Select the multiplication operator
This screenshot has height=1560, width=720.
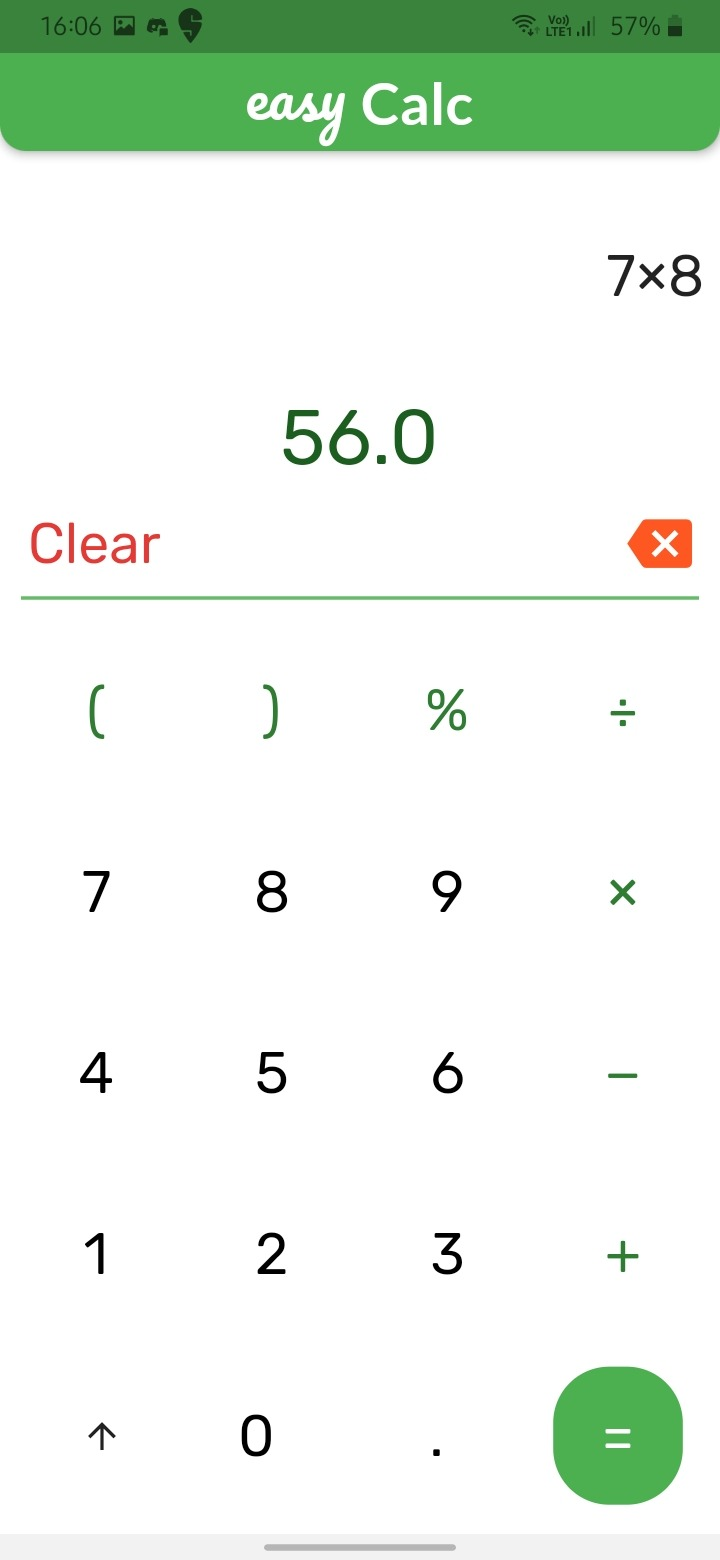point(621,892)
